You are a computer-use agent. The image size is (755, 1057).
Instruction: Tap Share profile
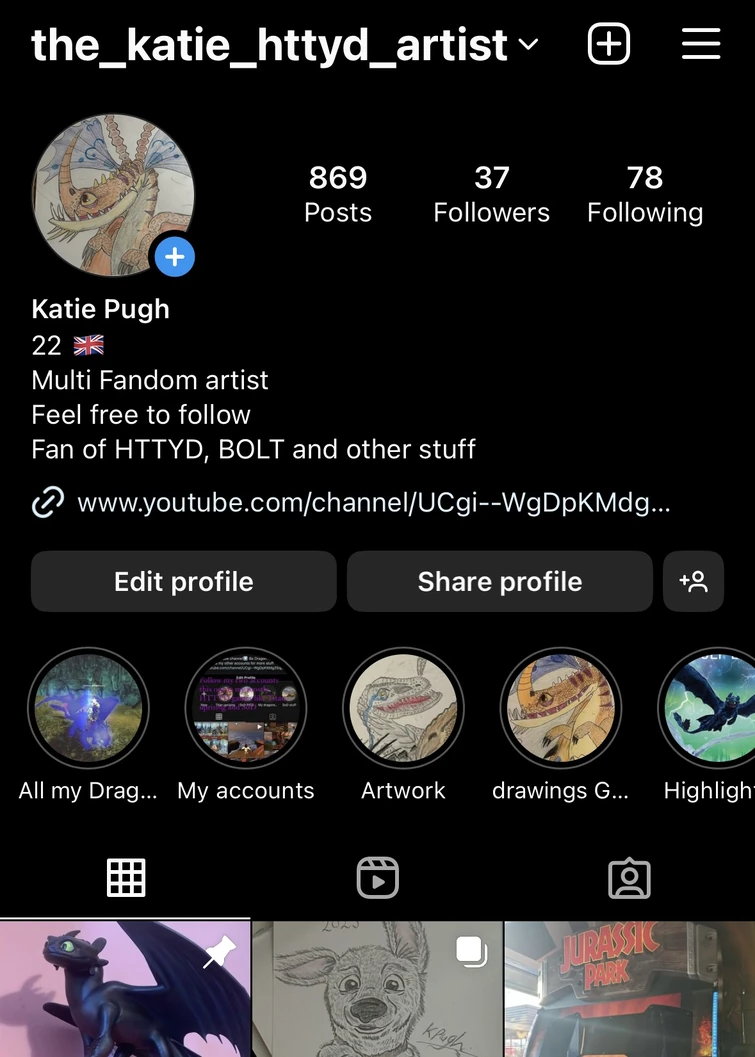click(499, 581)
